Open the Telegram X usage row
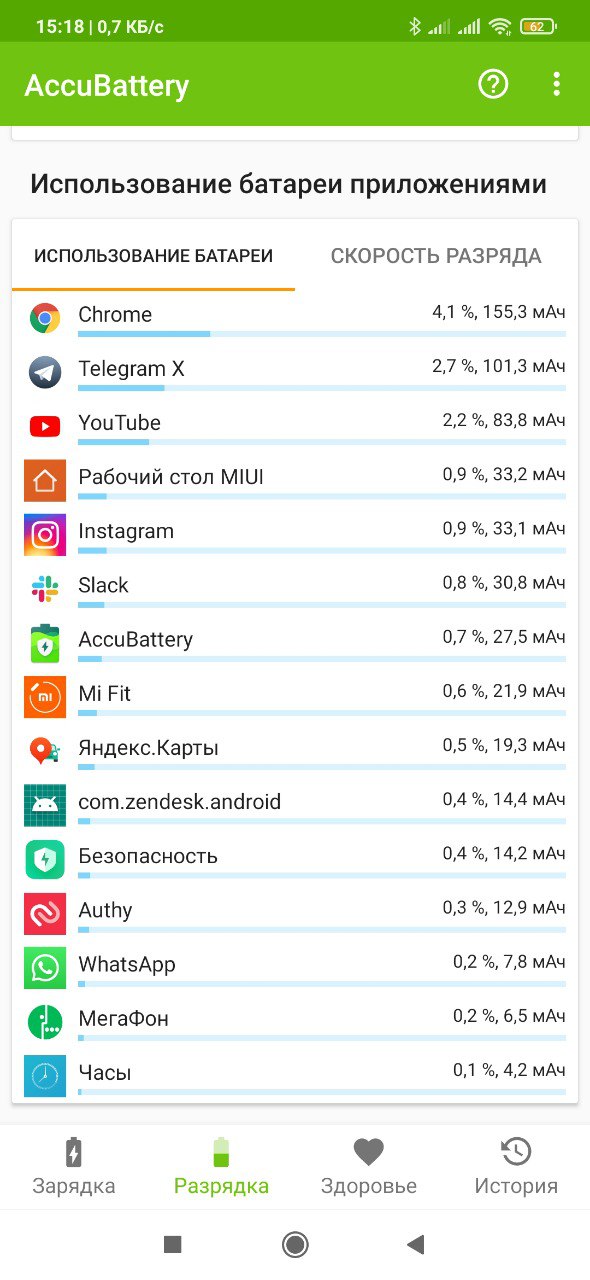The width and height of the screenshot is (590, 1280). coord(295,373)
